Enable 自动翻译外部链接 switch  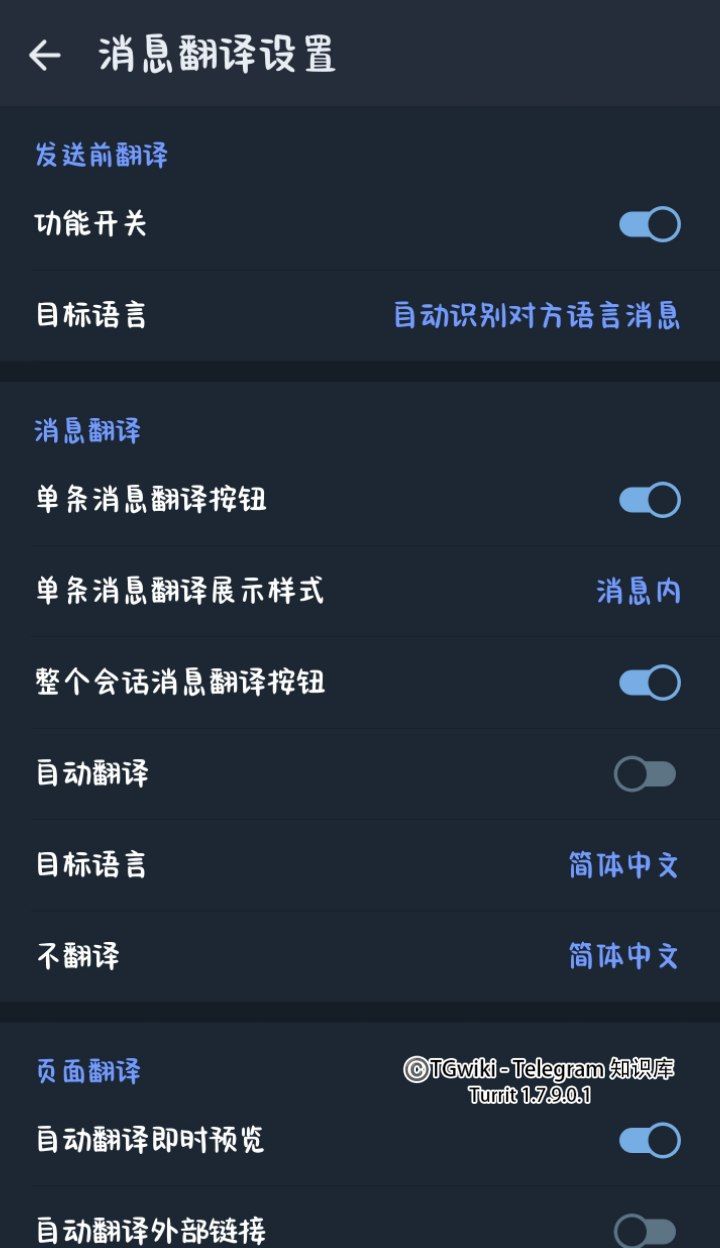pos(646,1230)
